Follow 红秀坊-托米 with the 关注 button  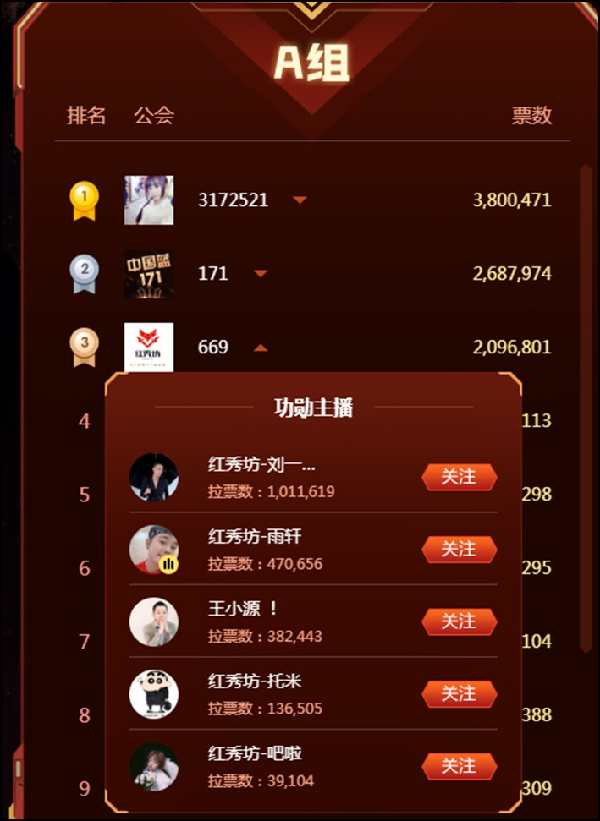coord(459,693)
